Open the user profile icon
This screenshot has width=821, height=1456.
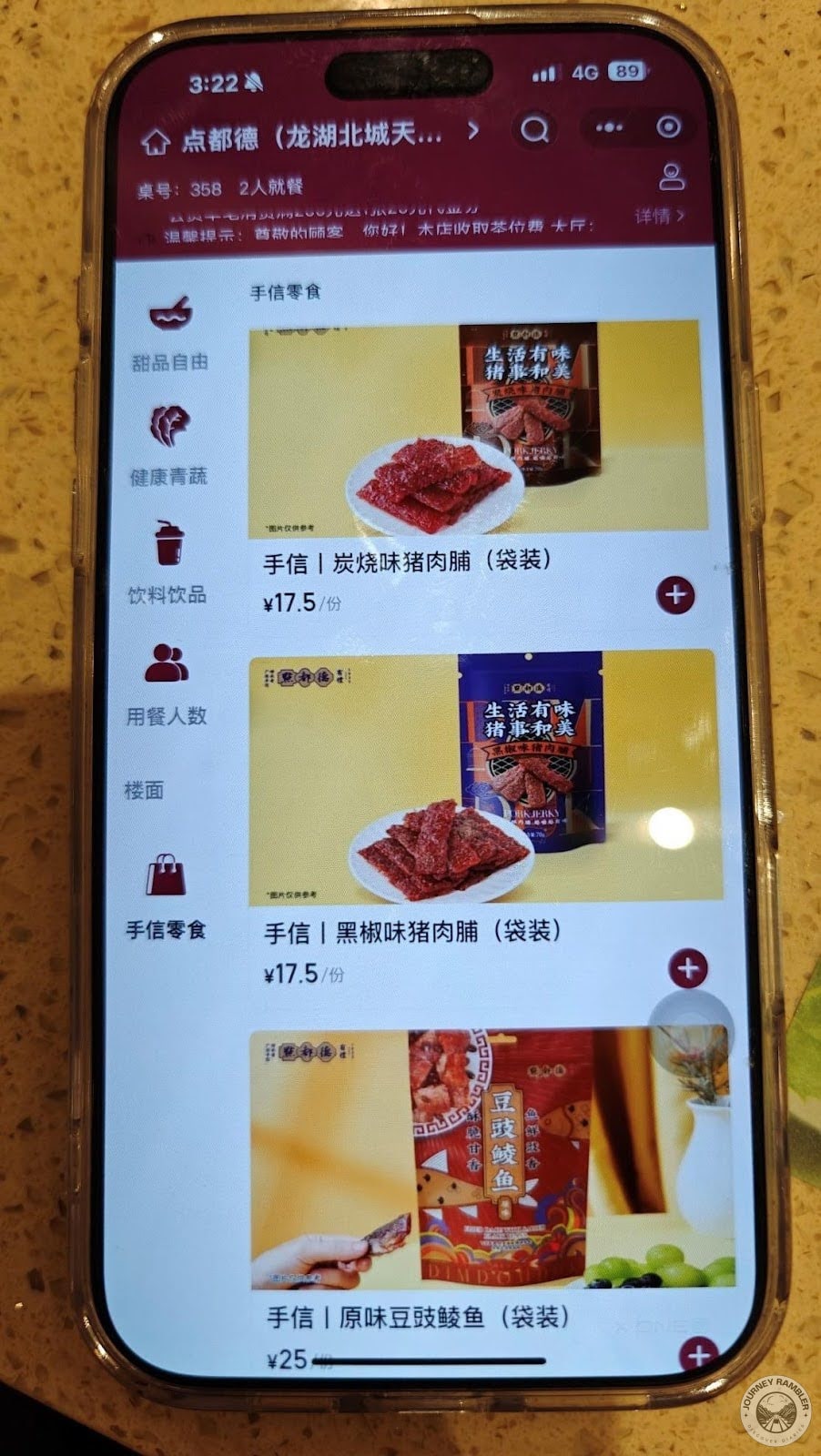coord(672,177)
